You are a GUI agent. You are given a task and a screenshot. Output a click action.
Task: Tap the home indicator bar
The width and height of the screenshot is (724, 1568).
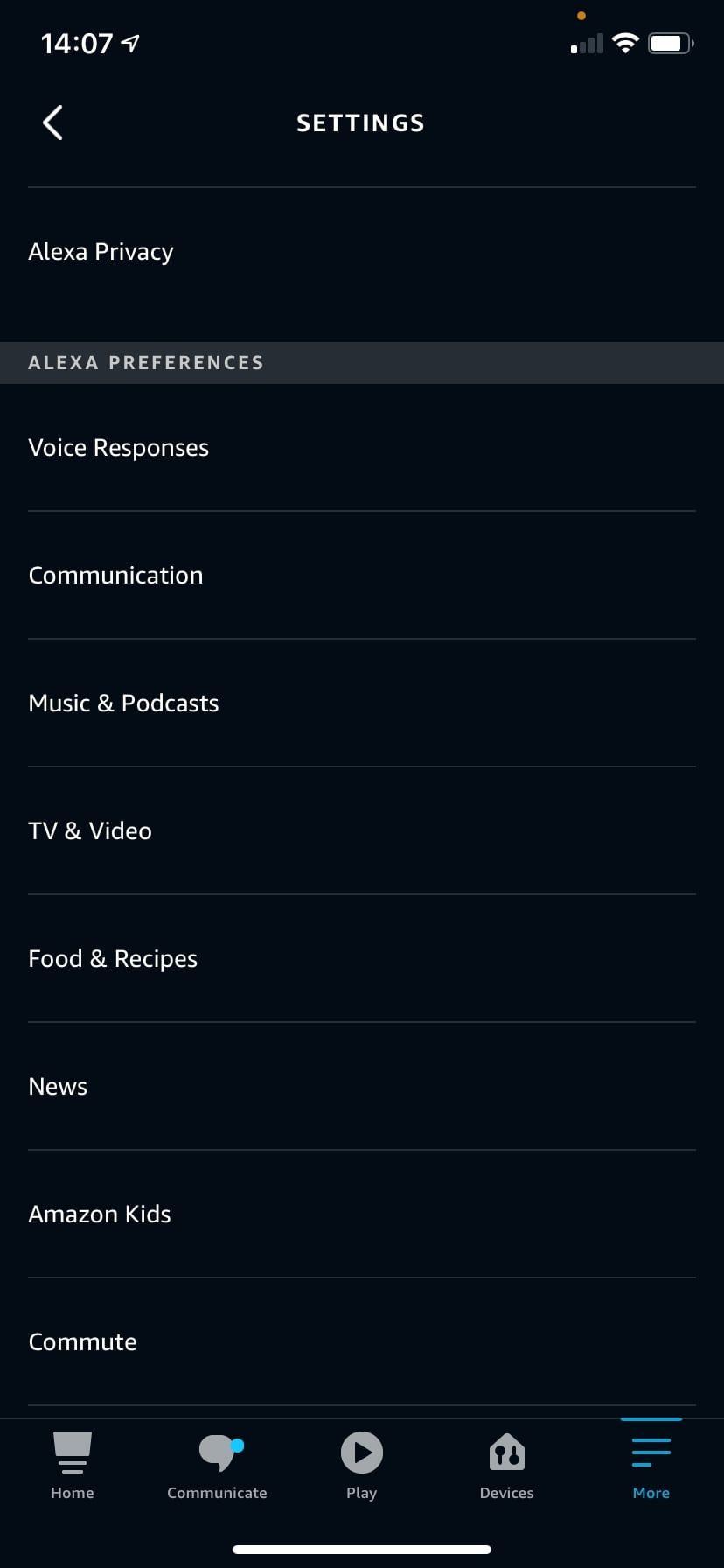362,1547
